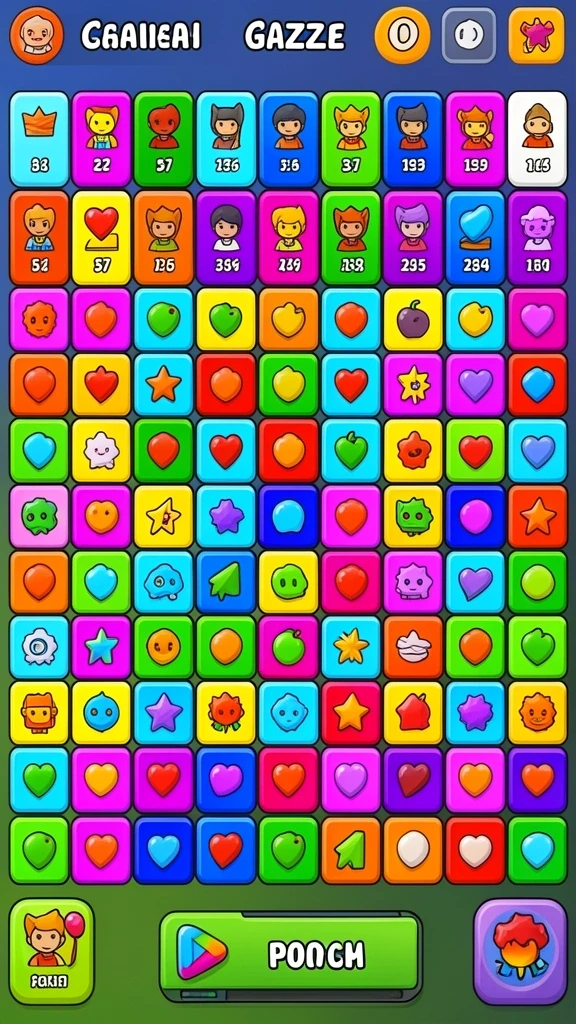
Task: Tap the pink star button in header
Action: click(x=536, y=35)
